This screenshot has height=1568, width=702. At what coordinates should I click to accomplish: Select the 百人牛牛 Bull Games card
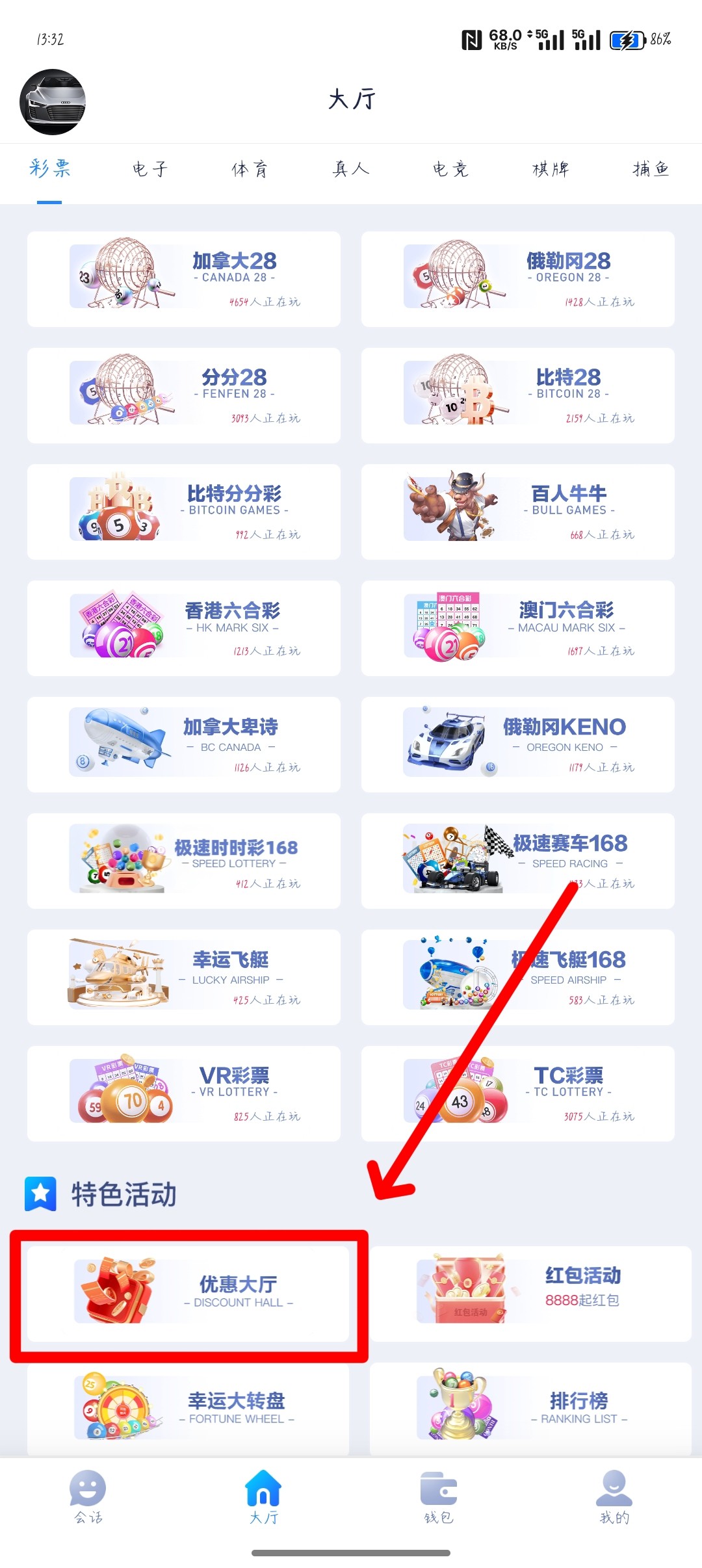[x=518, y=512]
